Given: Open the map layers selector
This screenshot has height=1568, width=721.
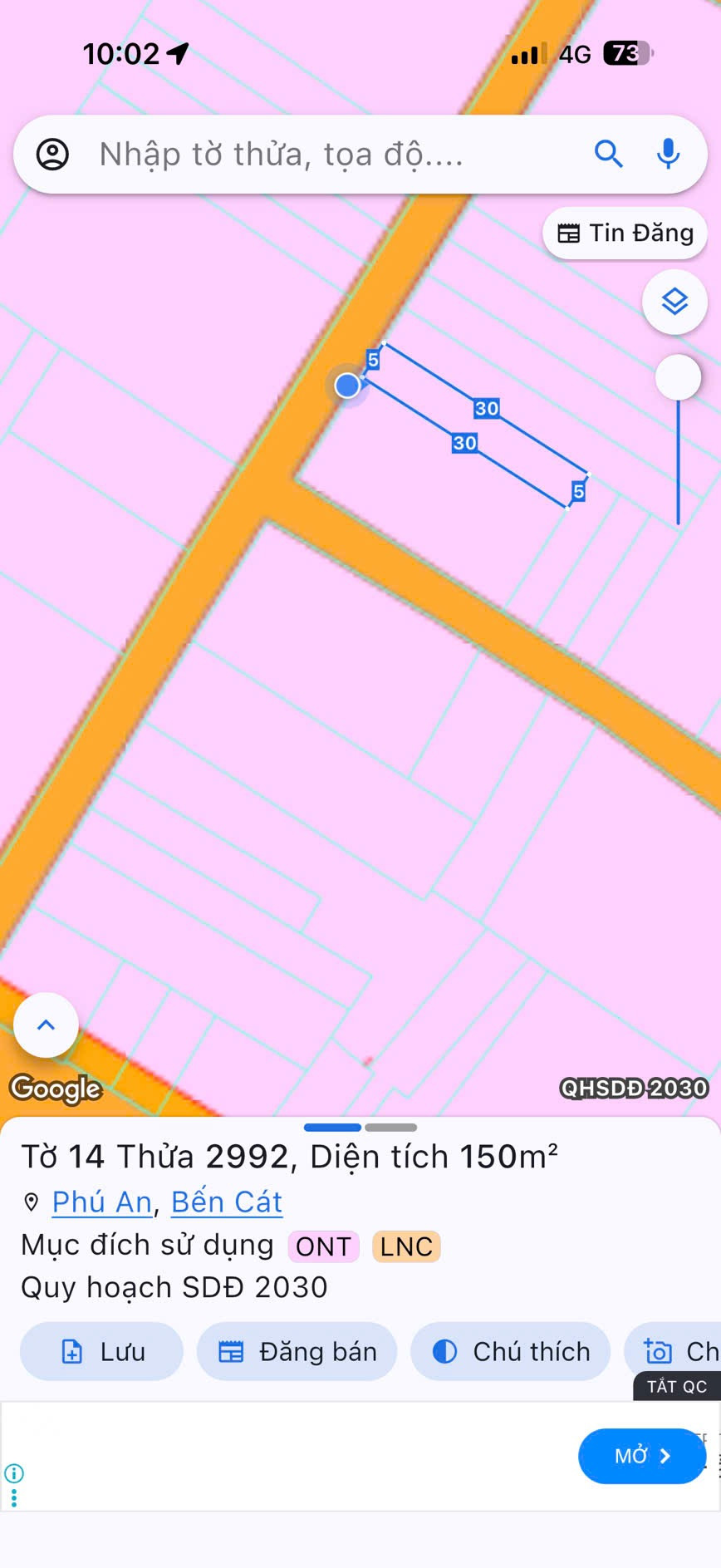Looking at the screenshot, I should (x=674, y=302).
